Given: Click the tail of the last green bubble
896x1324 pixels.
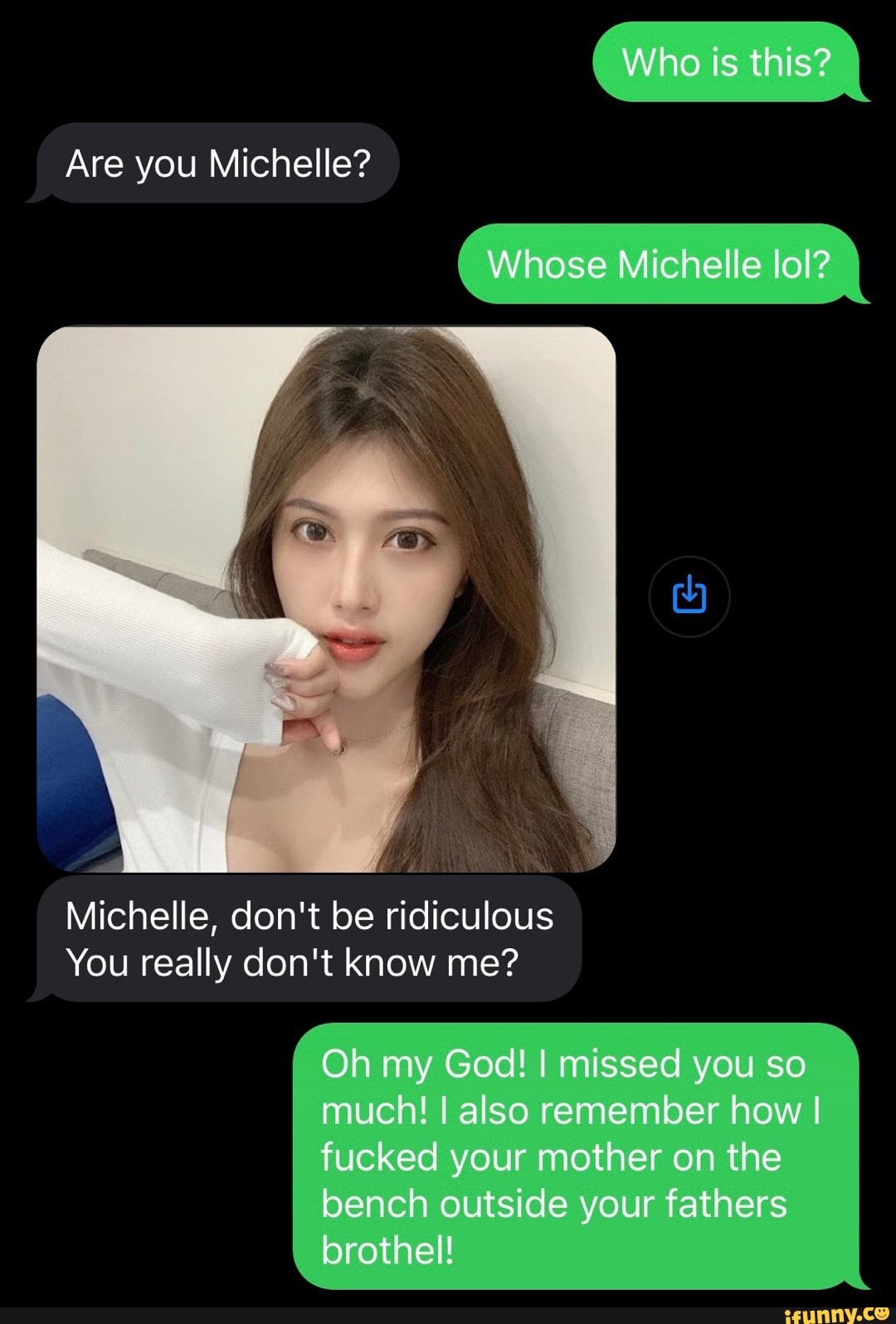Looking at the screenshot, I should point(855,1284).
